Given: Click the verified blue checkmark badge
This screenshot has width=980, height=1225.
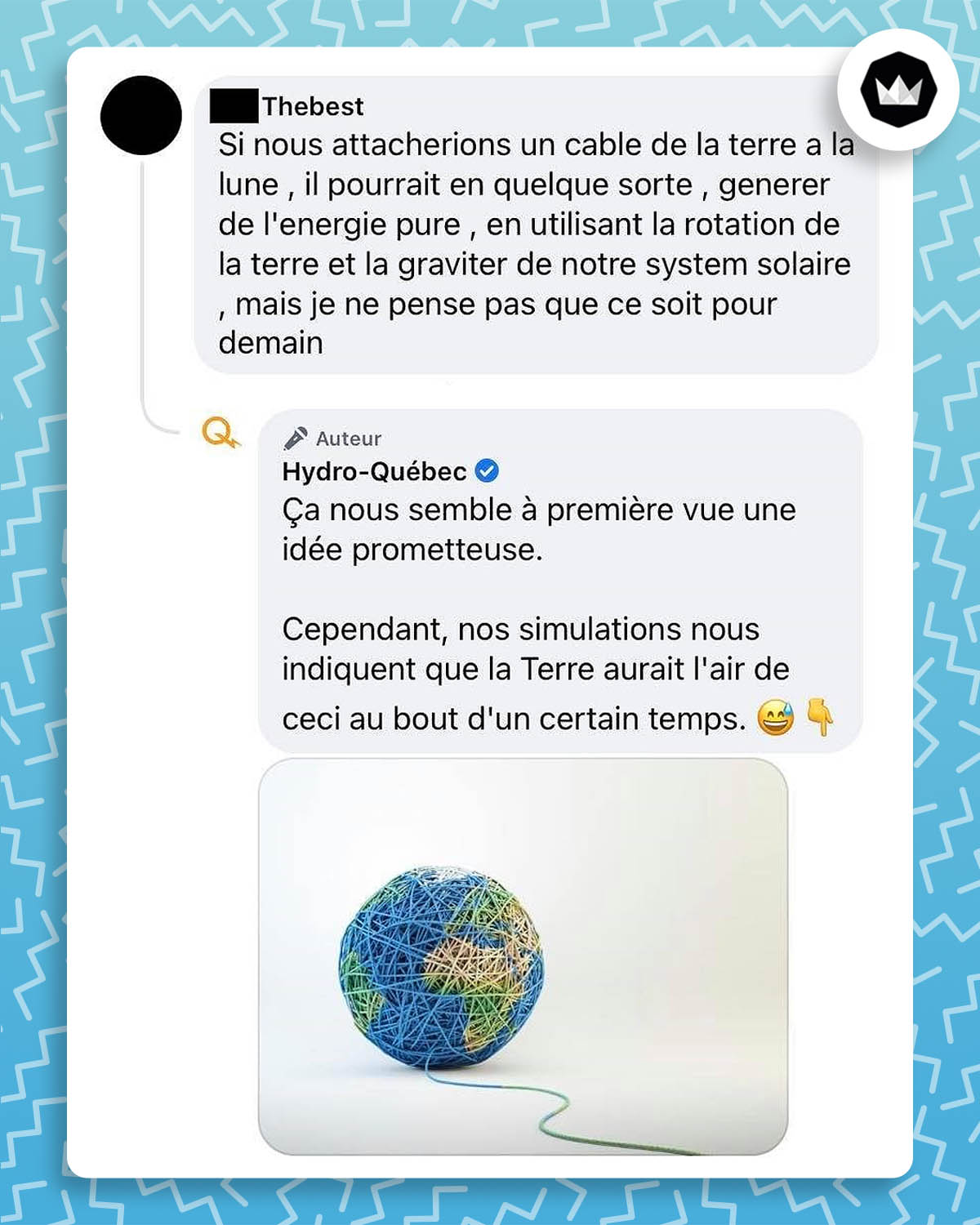Looking at the screenshot, I should [488, 470].
